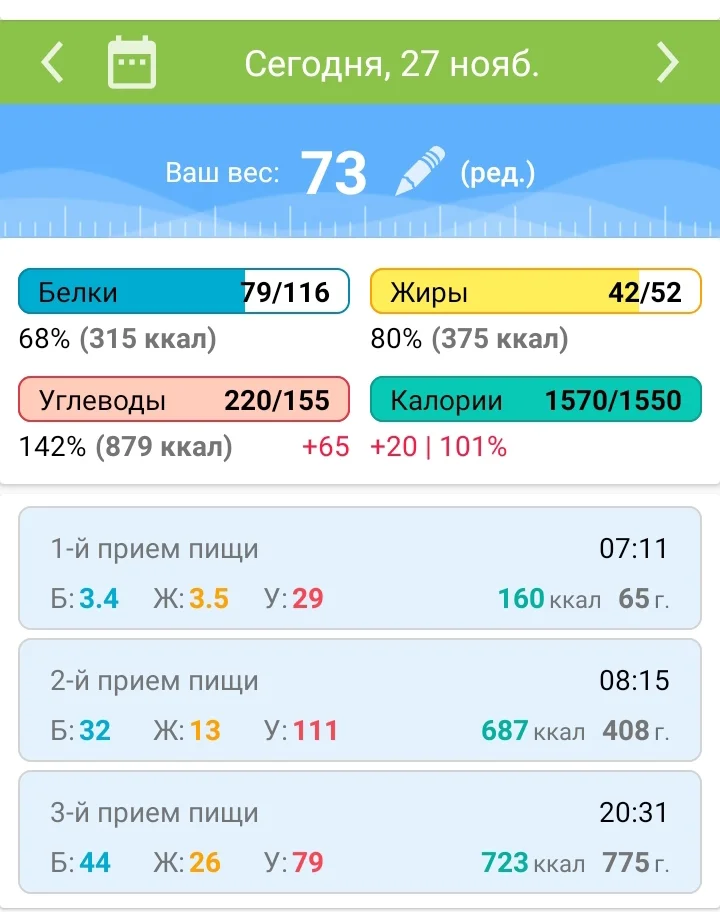This screenshot has width=720, height=912.
Task: Select the Белки (protein) card
Action: click(183, 292)
